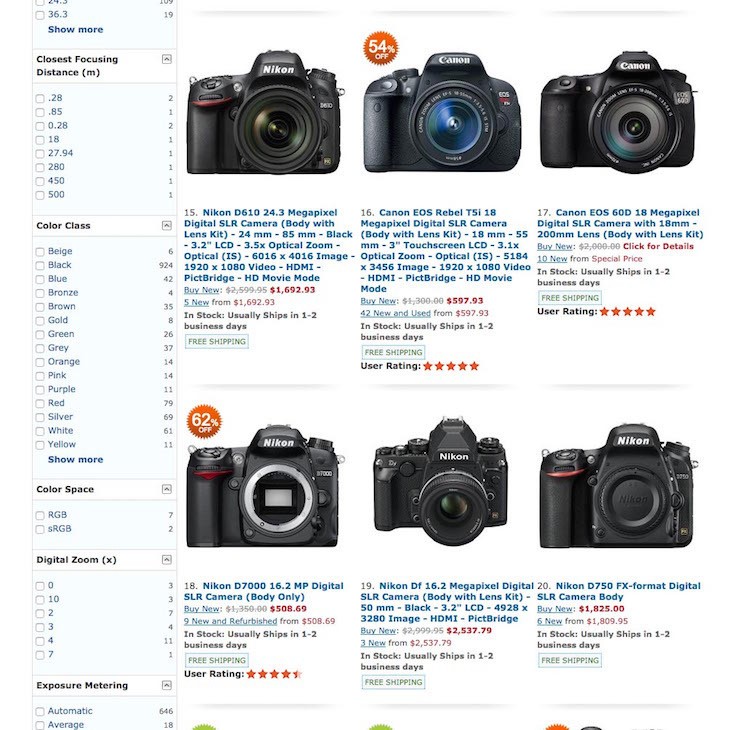Check the Black color class filter
Screen dimensions: 750x730
pos(40,266)
